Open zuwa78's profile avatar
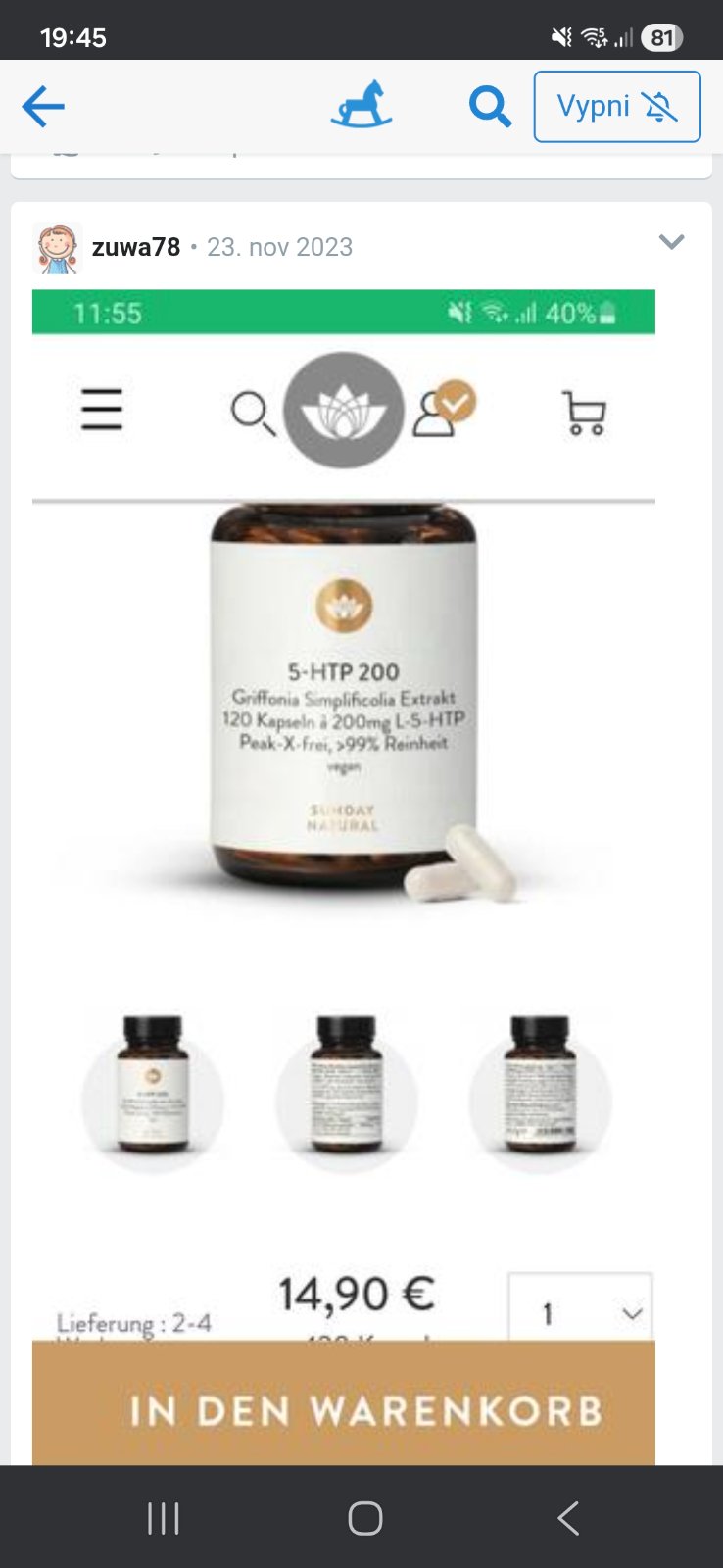Viewport: 723px width, 1568px height. pos(57,247)
